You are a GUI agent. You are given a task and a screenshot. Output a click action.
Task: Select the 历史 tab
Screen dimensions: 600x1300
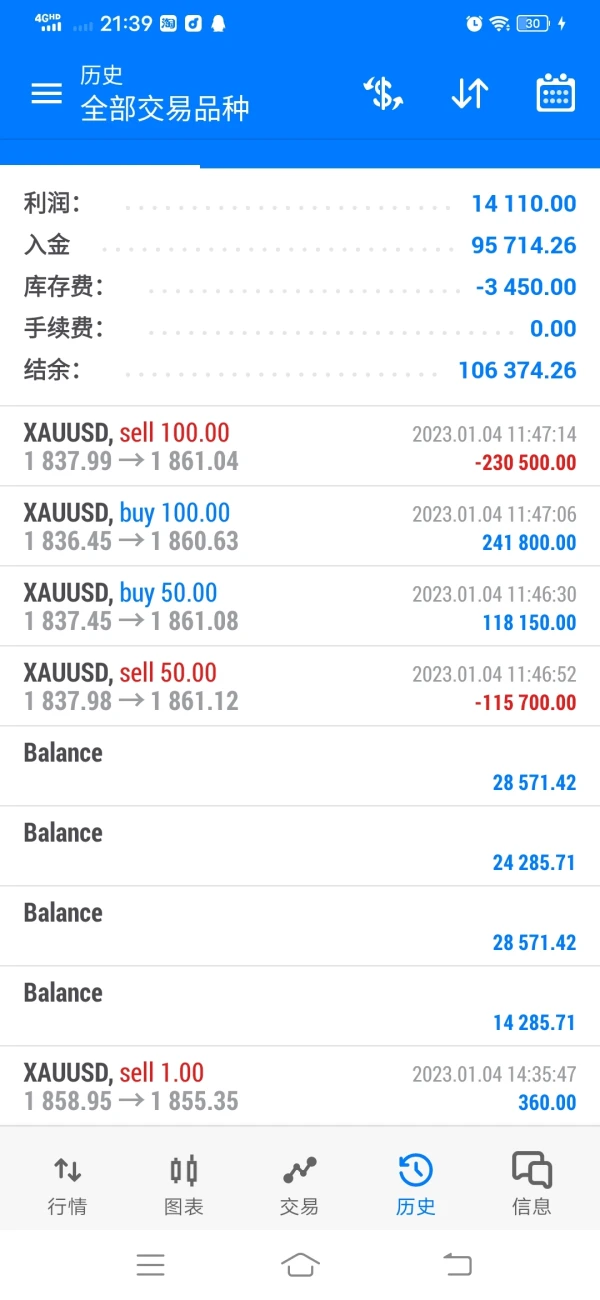point(415,1184)
